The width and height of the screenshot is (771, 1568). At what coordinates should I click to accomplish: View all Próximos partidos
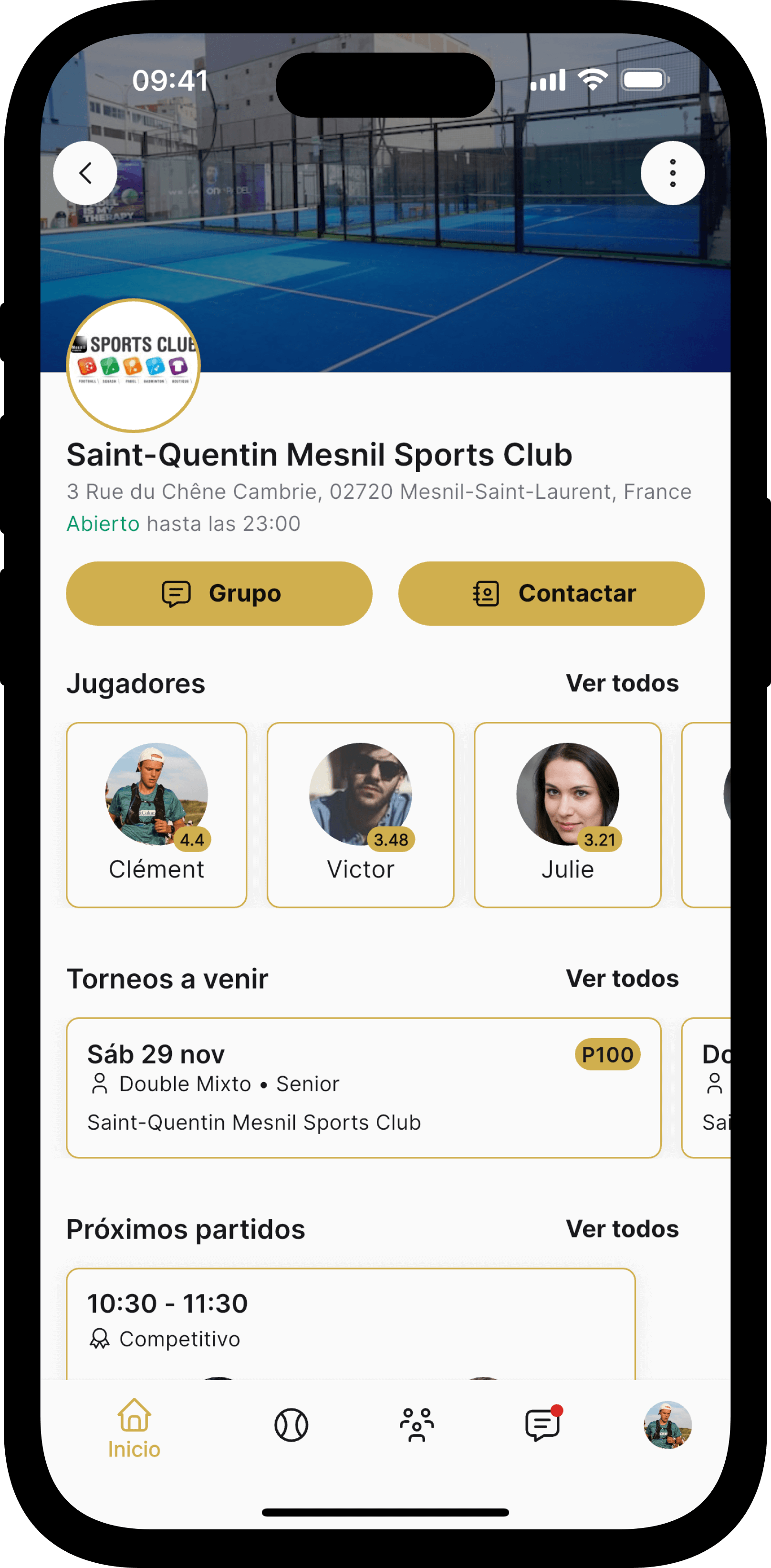(x=622, y=1229)
